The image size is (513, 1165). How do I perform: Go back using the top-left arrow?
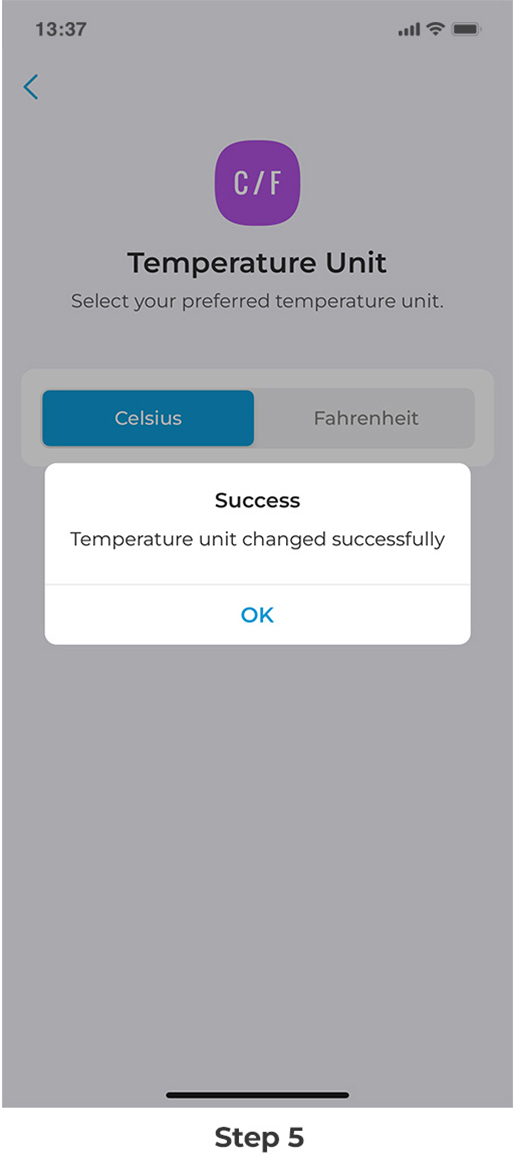[x=30, y=87]
